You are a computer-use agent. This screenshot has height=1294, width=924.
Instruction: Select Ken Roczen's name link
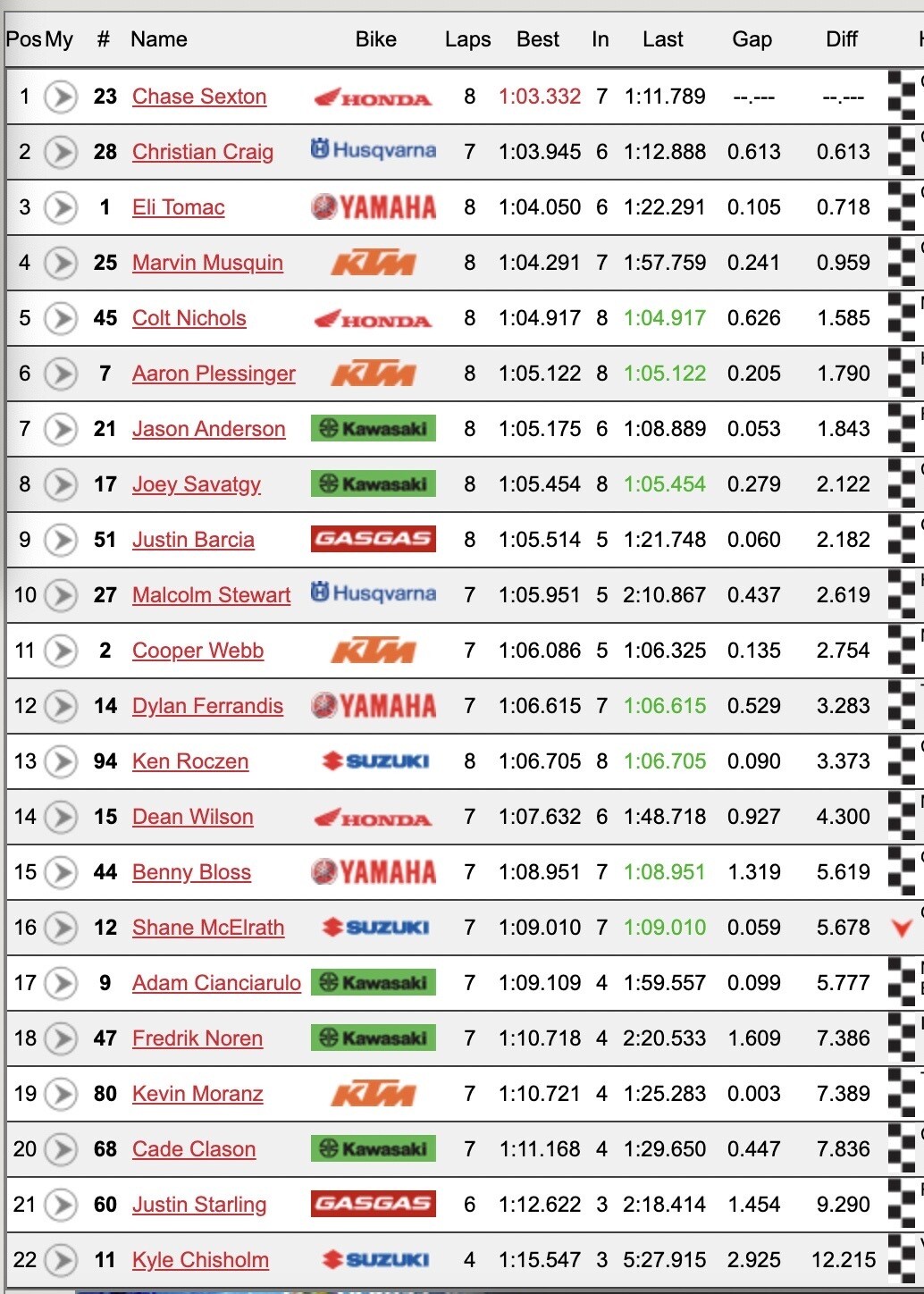[x=190, y=761]
